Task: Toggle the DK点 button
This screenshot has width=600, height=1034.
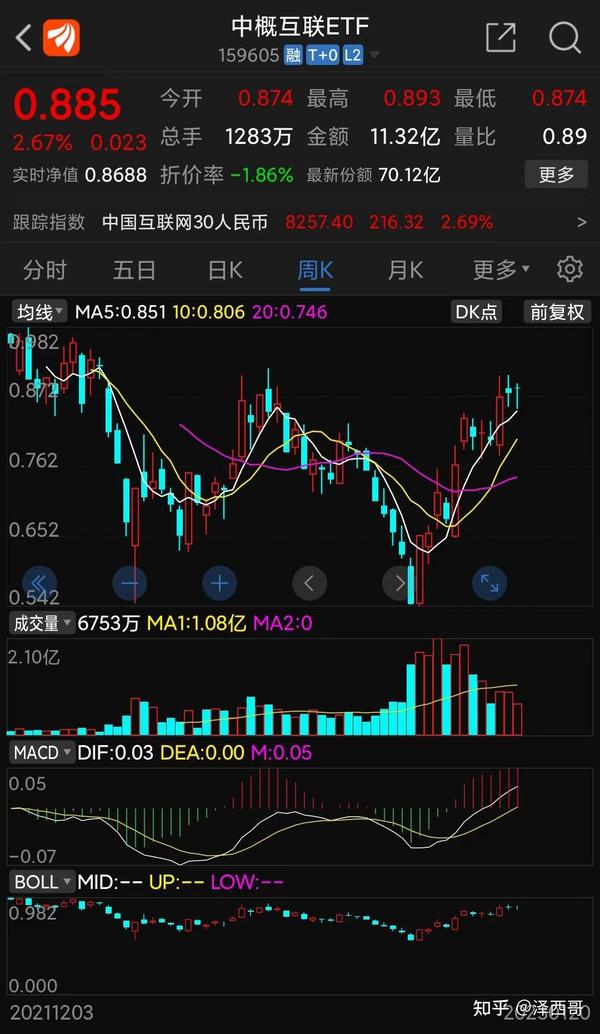Action: 476,312
